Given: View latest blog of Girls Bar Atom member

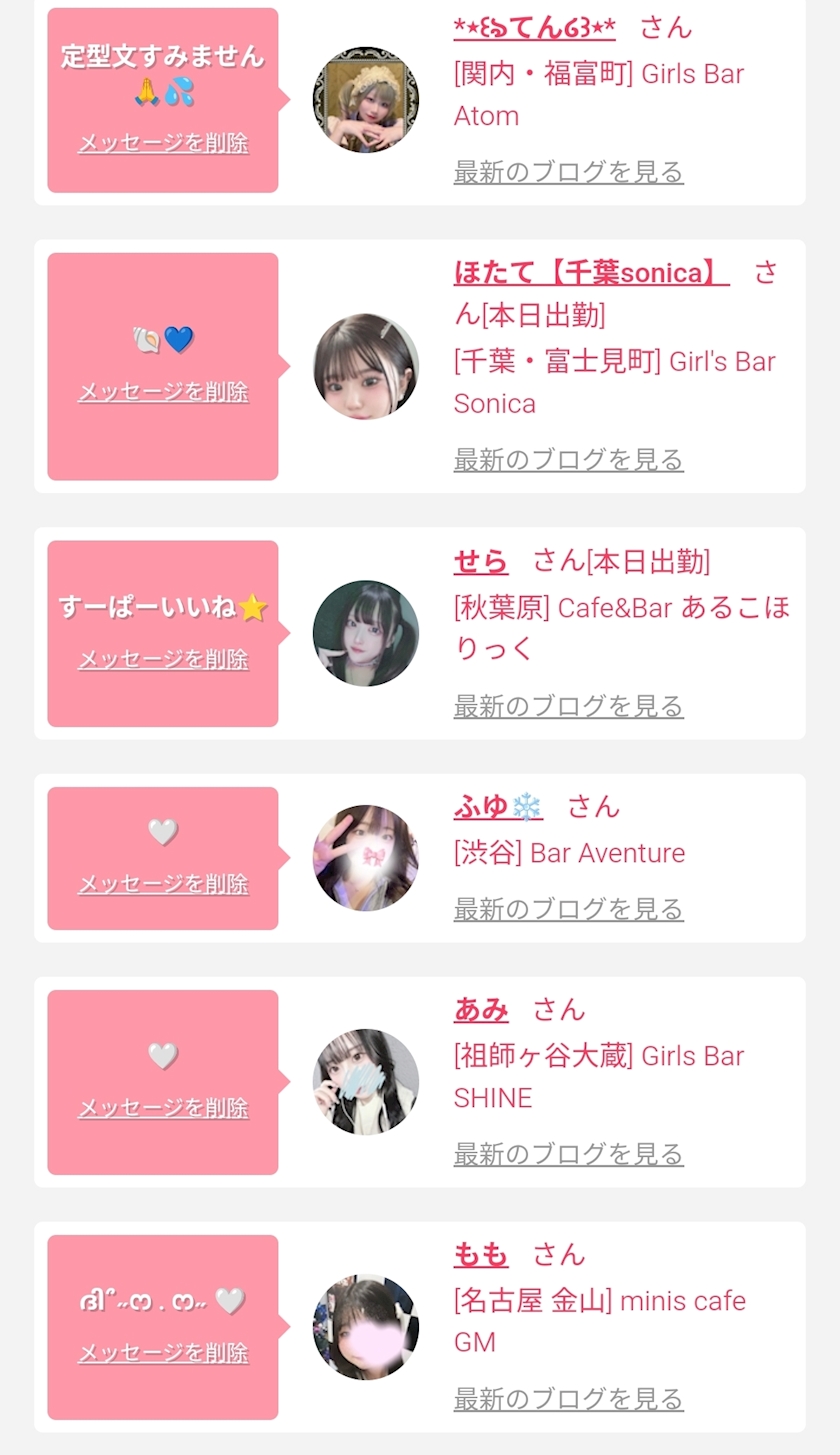Looking at the screenshot, I should click(568, 171).
